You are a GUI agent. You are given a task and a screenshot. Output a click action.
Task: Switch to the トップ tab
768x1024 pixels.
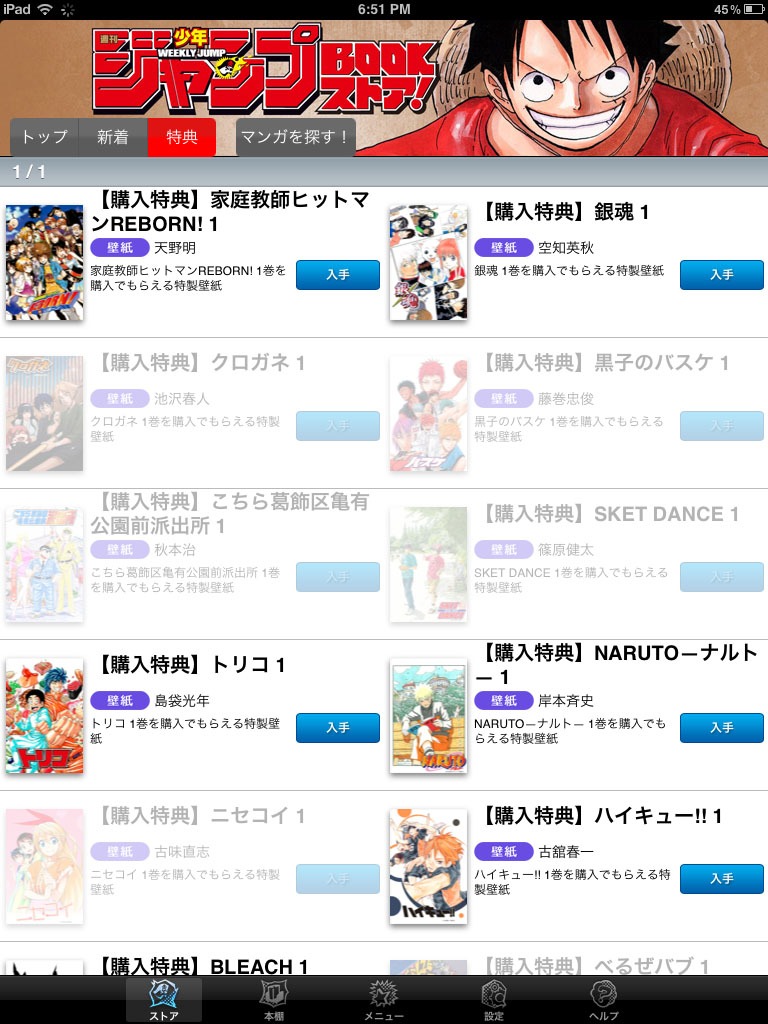click(x=44, y=137)
